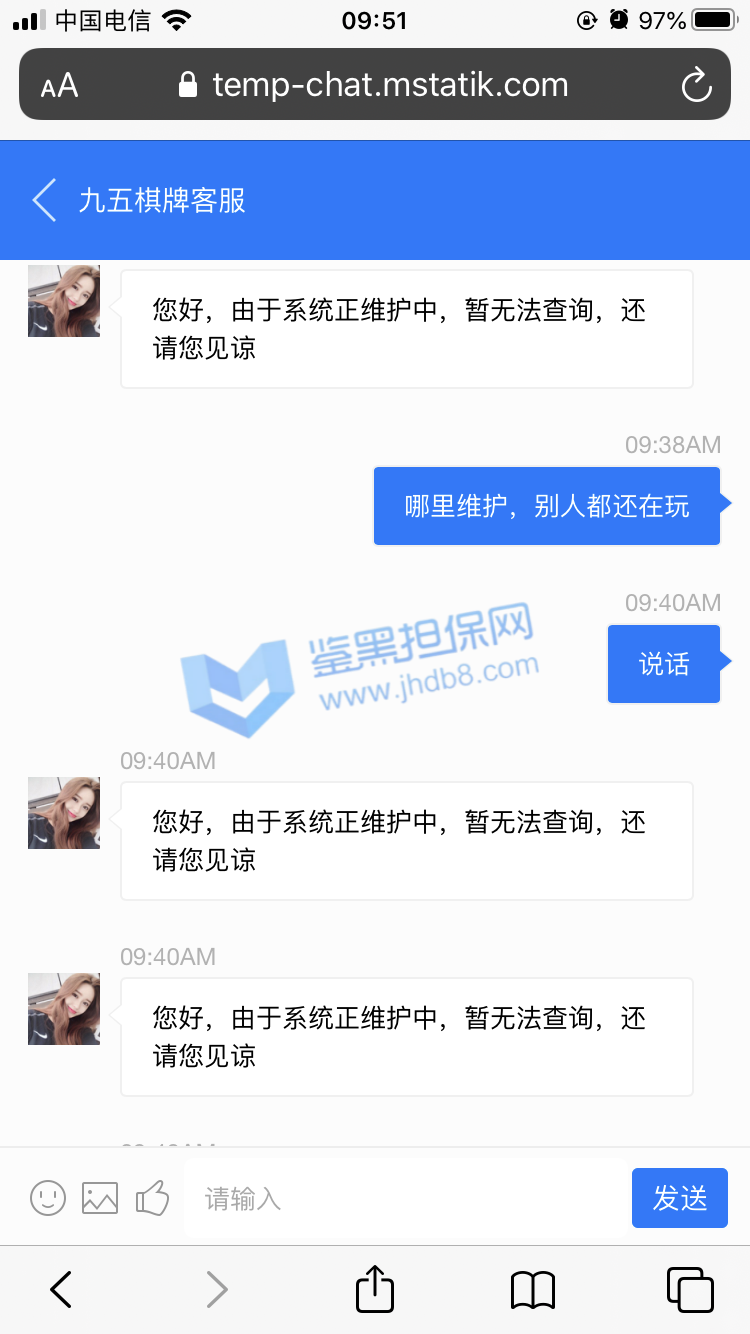Go back in Safari's bottom toolbar

click(61, 1289)
